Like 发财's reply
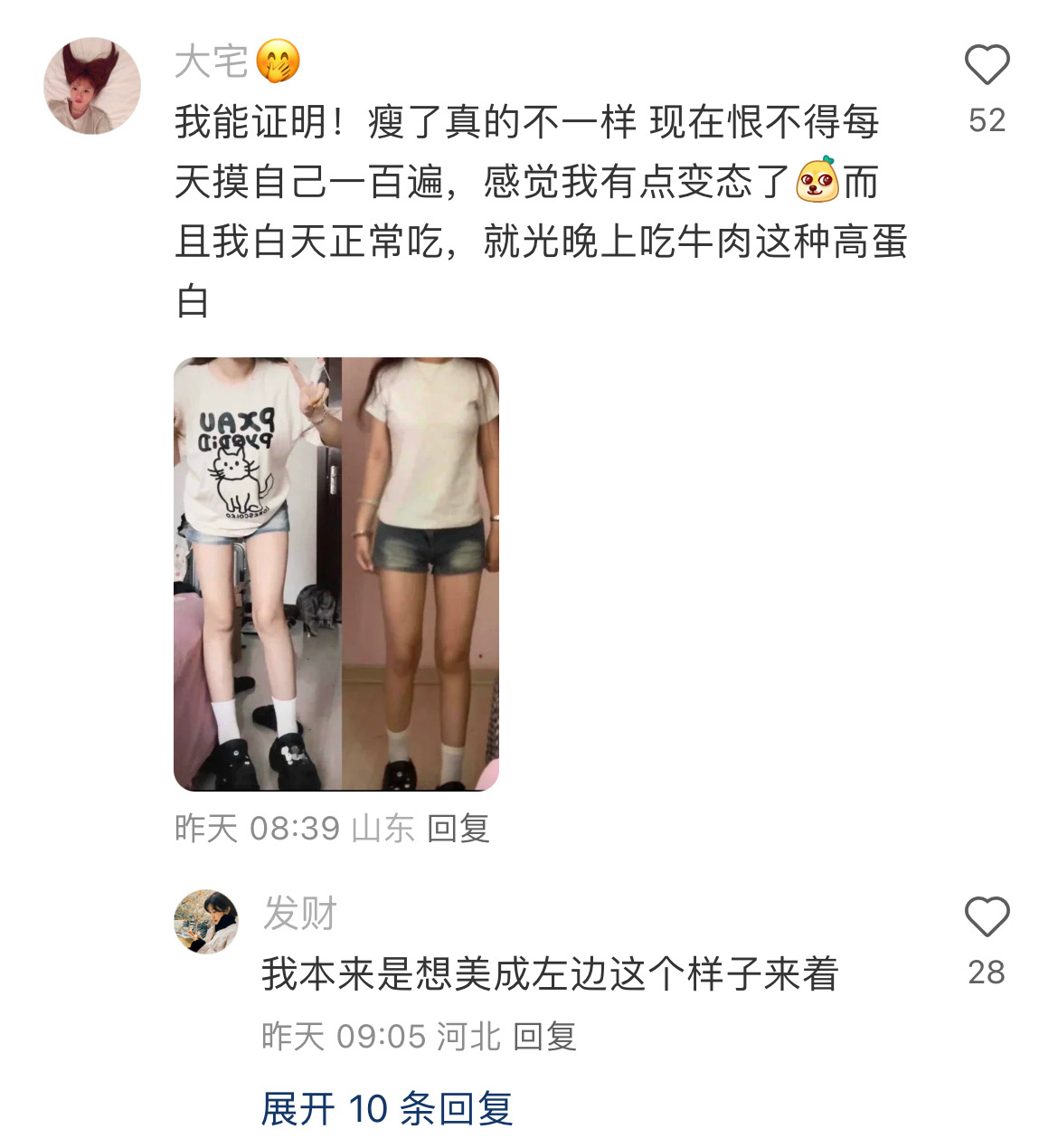Image resolution: width=1058 pixels, height=1148 pixels. pyautogui.click(x=987, y=917)
